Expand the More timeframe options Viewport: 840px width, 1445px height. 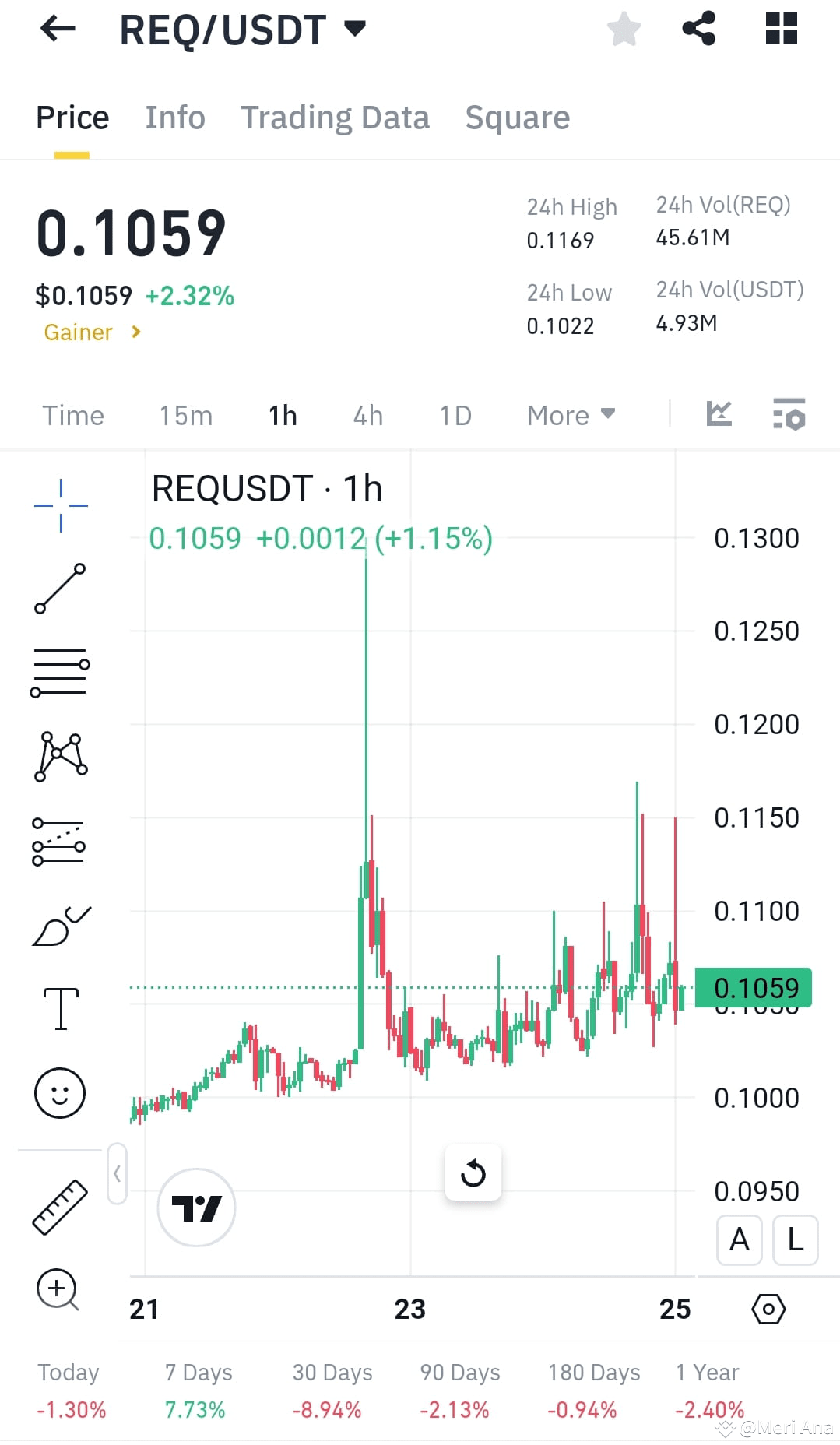click(x=571, y=415)
